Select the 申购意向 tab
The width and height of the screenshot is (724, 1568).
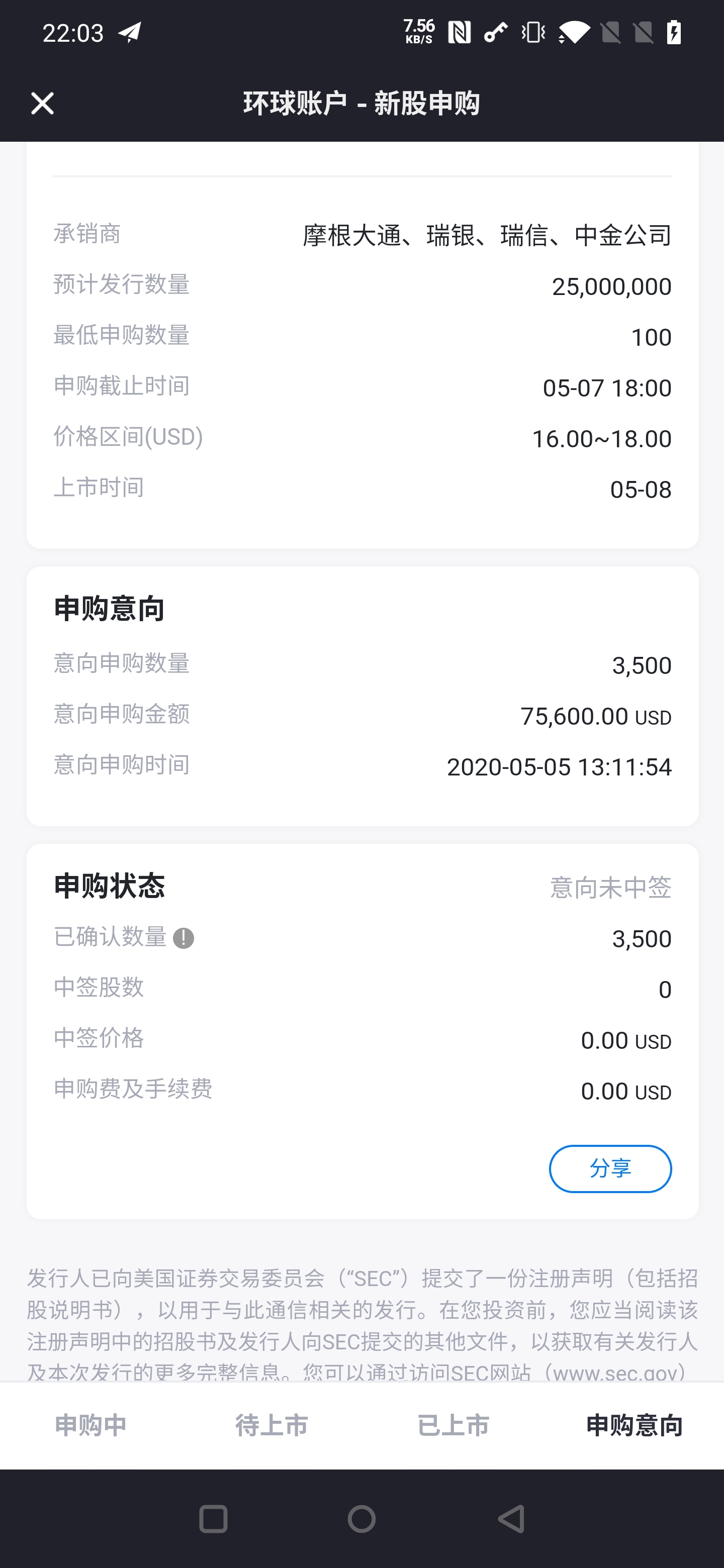(634, 1425)
